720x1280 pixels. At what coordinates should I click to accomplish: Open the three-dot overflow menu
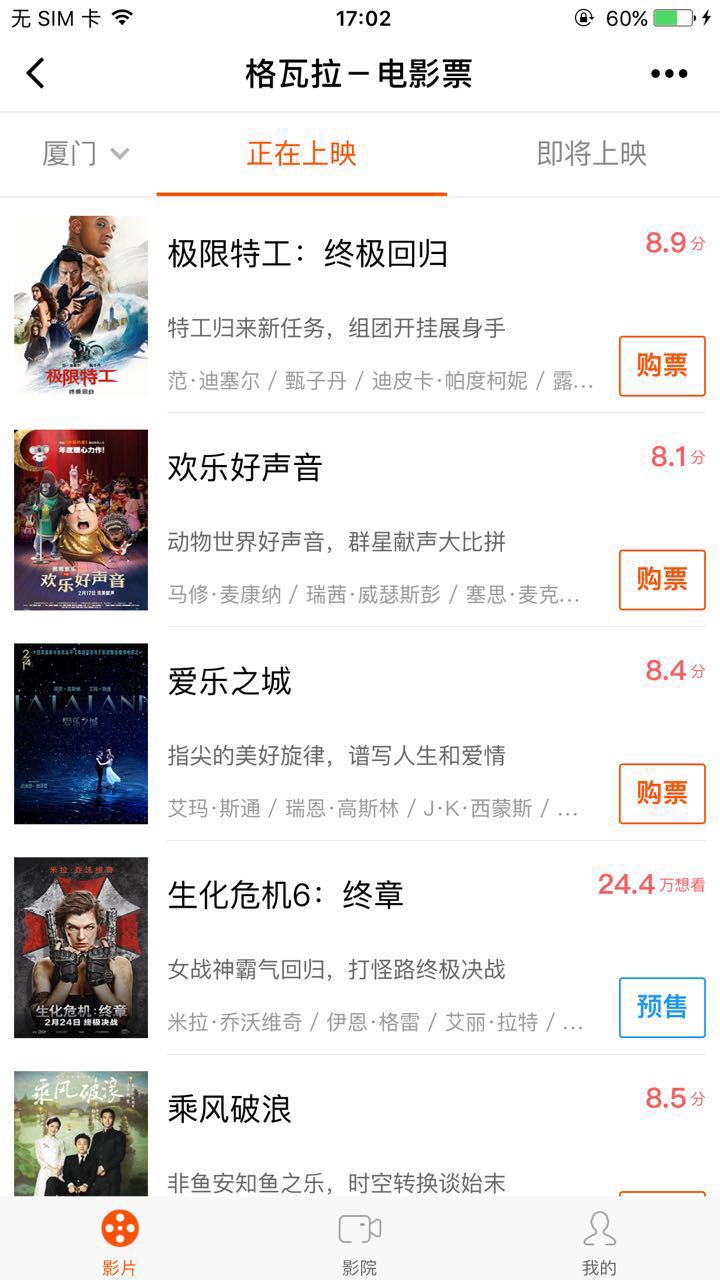pos(669,73)
